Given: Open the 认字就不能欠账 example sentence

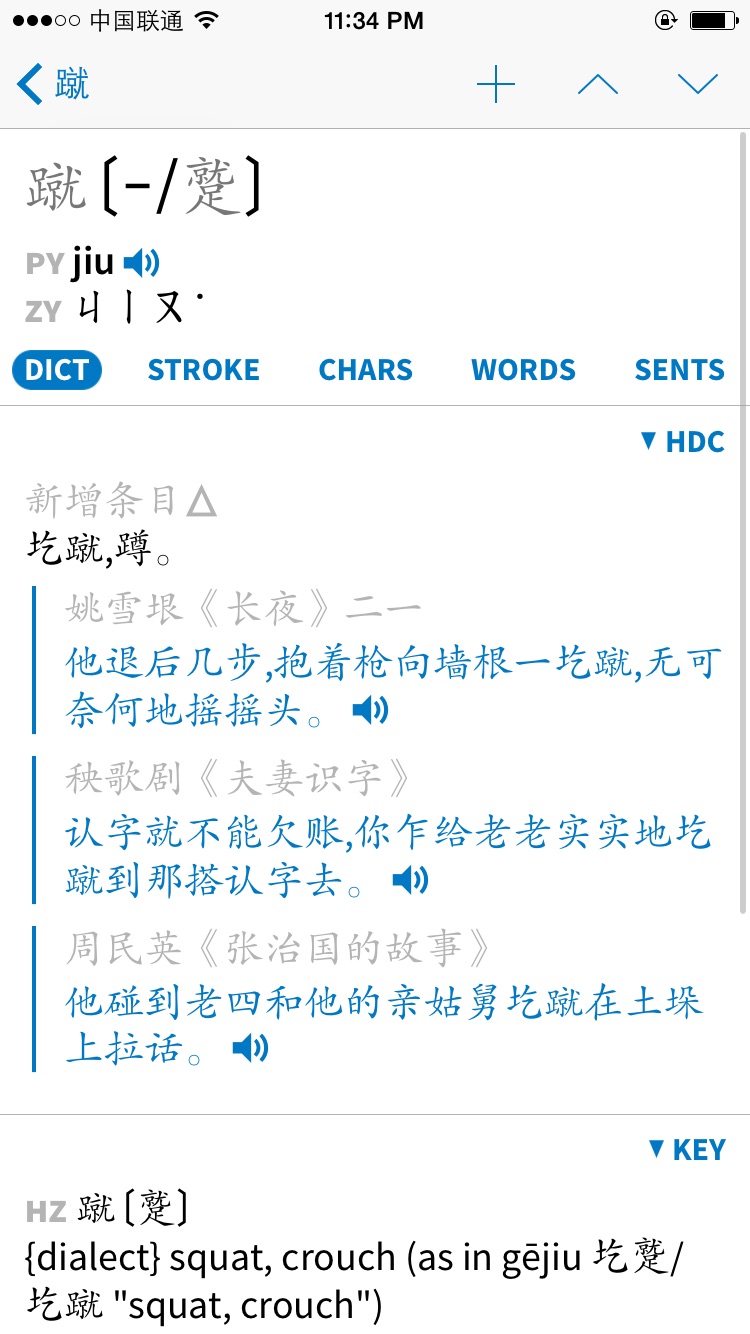Looking at the screenshot, I should tap(388, 855).
